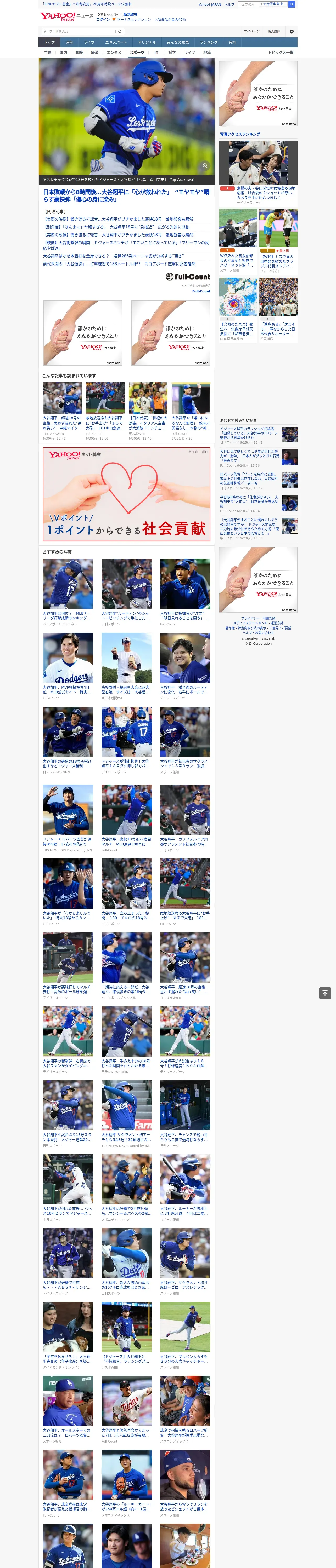Select the 経済 category
Viewport: 336px width, 1568px height.
pos(94,52)
